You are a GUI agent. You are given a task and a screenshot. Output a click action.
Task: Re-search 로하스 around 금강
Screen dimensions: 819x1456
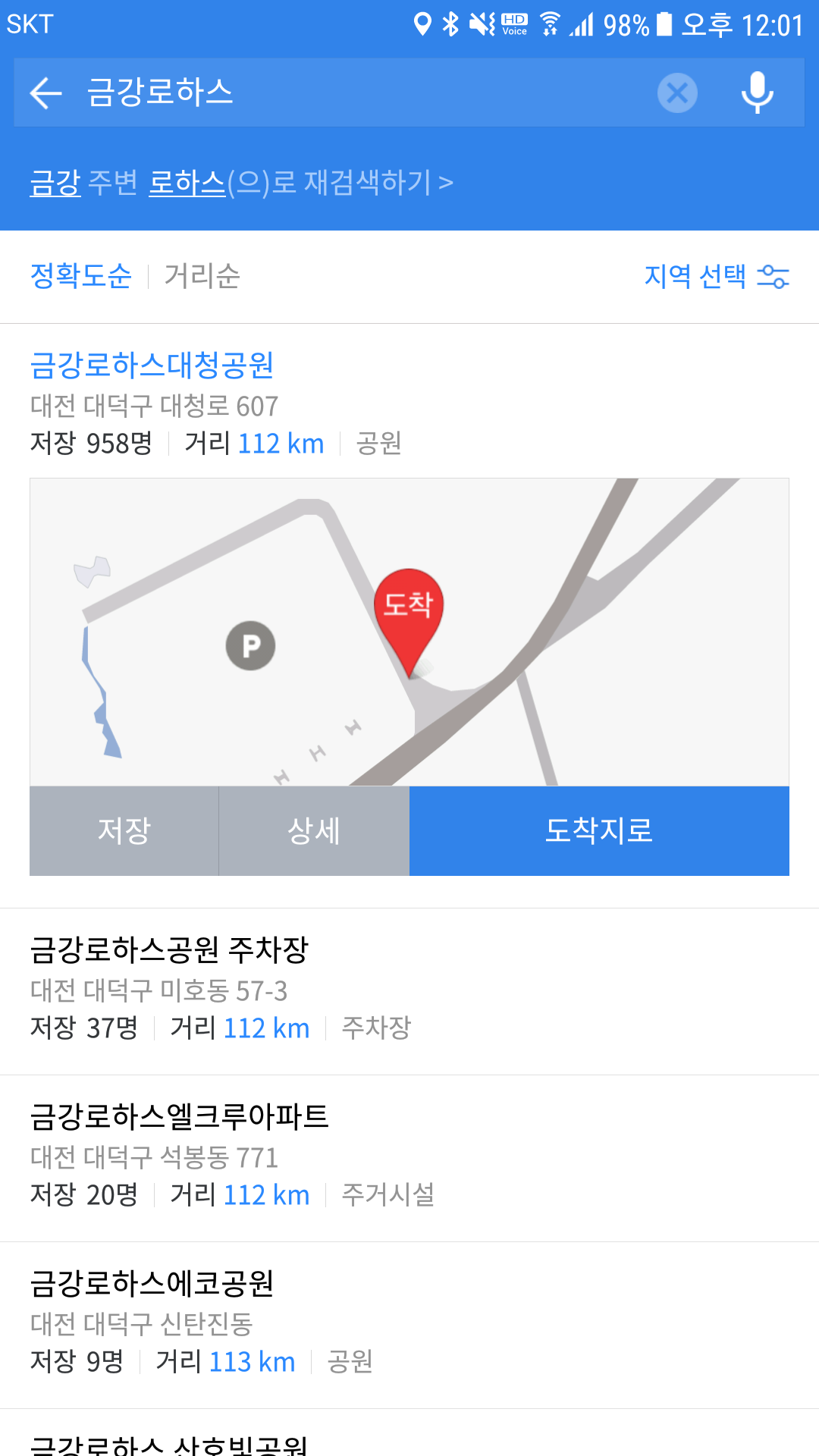point(241,182)
